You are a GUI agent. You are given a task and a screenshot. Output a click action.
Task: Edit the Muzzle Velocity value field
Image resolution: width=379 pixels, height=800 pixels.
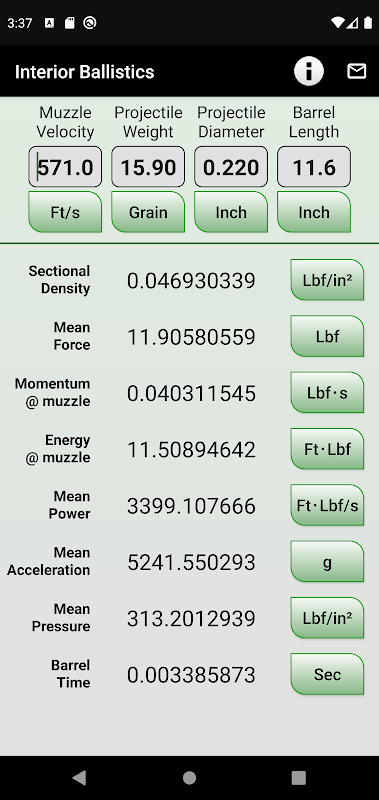tap(65, 167)
